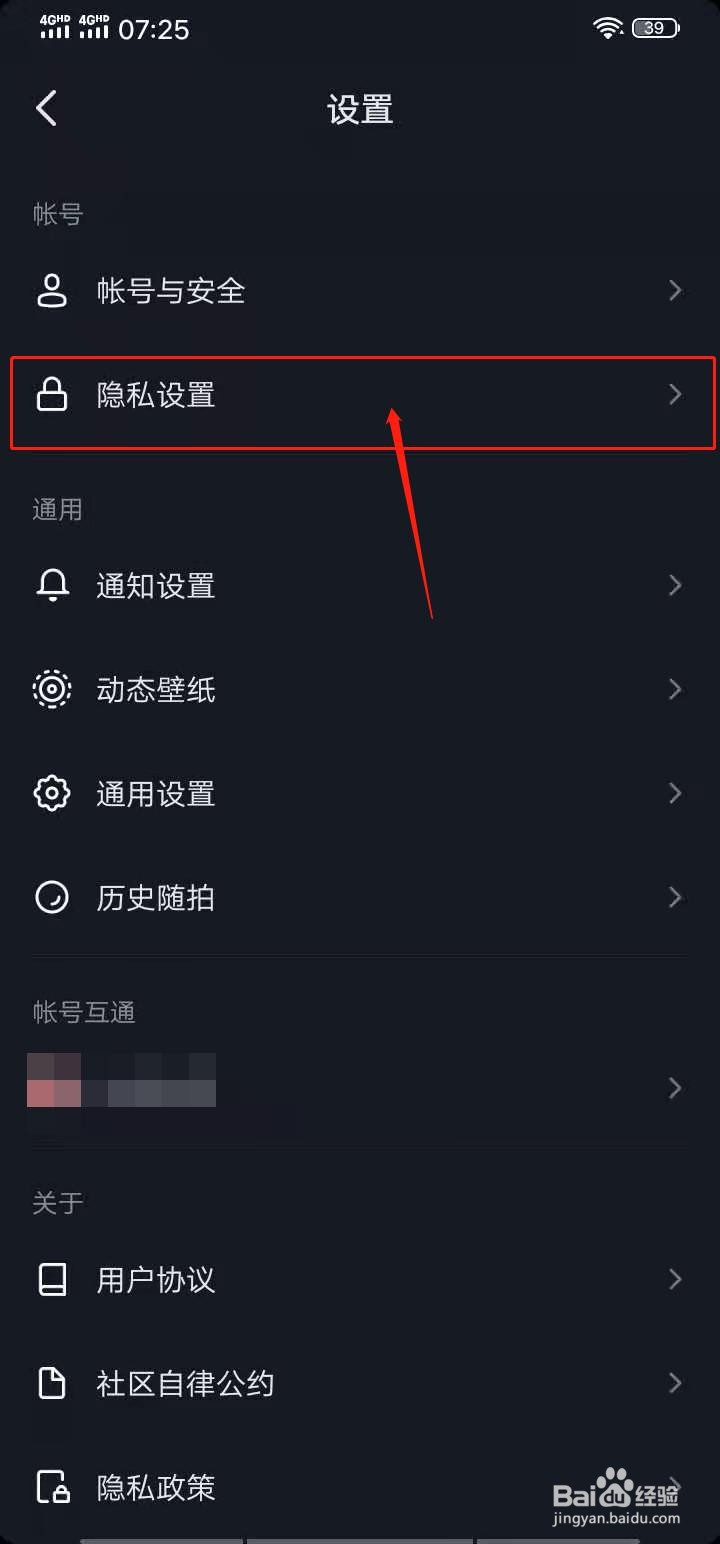Click the bell icon for 通知设置

52,585
